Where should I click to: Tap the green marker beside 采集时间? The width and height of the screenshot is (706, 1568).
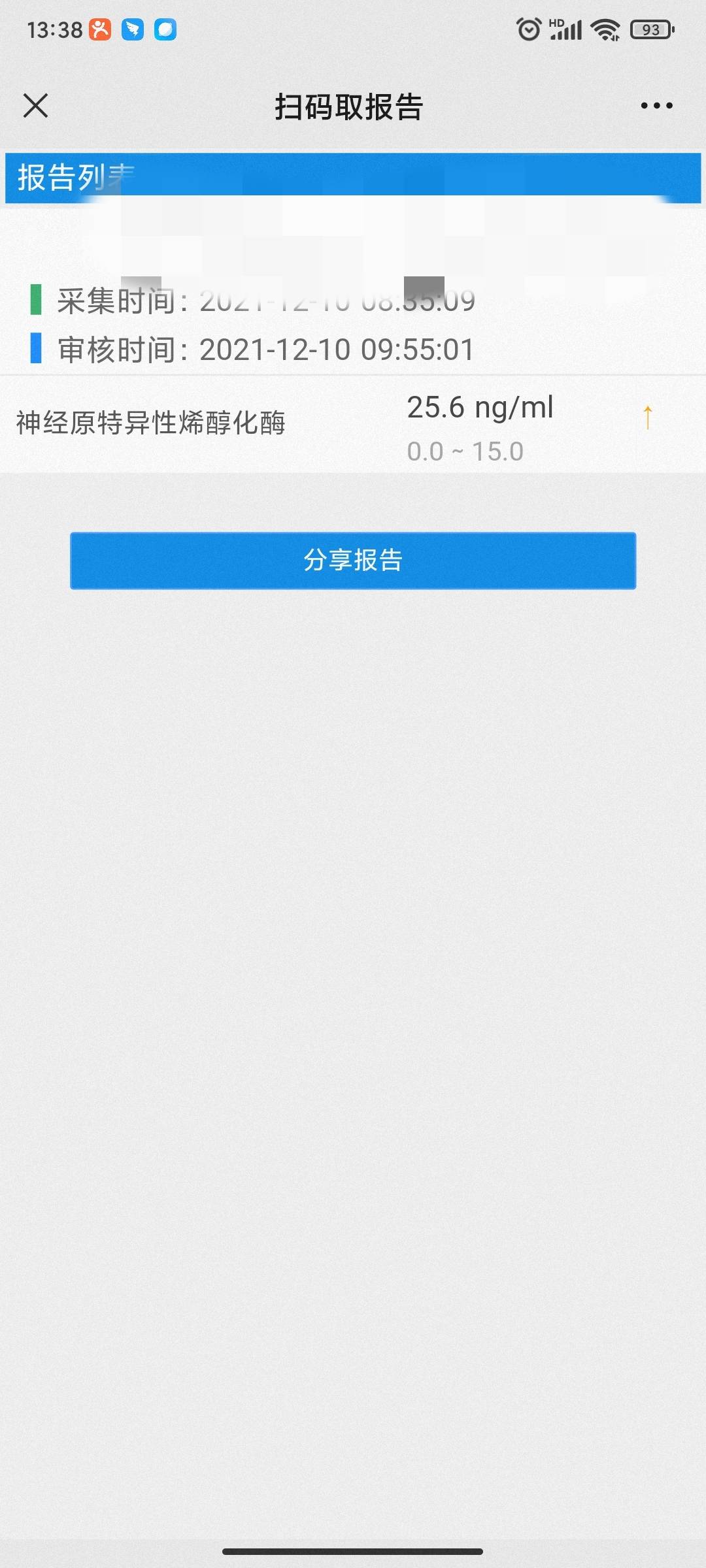(37, 301)
